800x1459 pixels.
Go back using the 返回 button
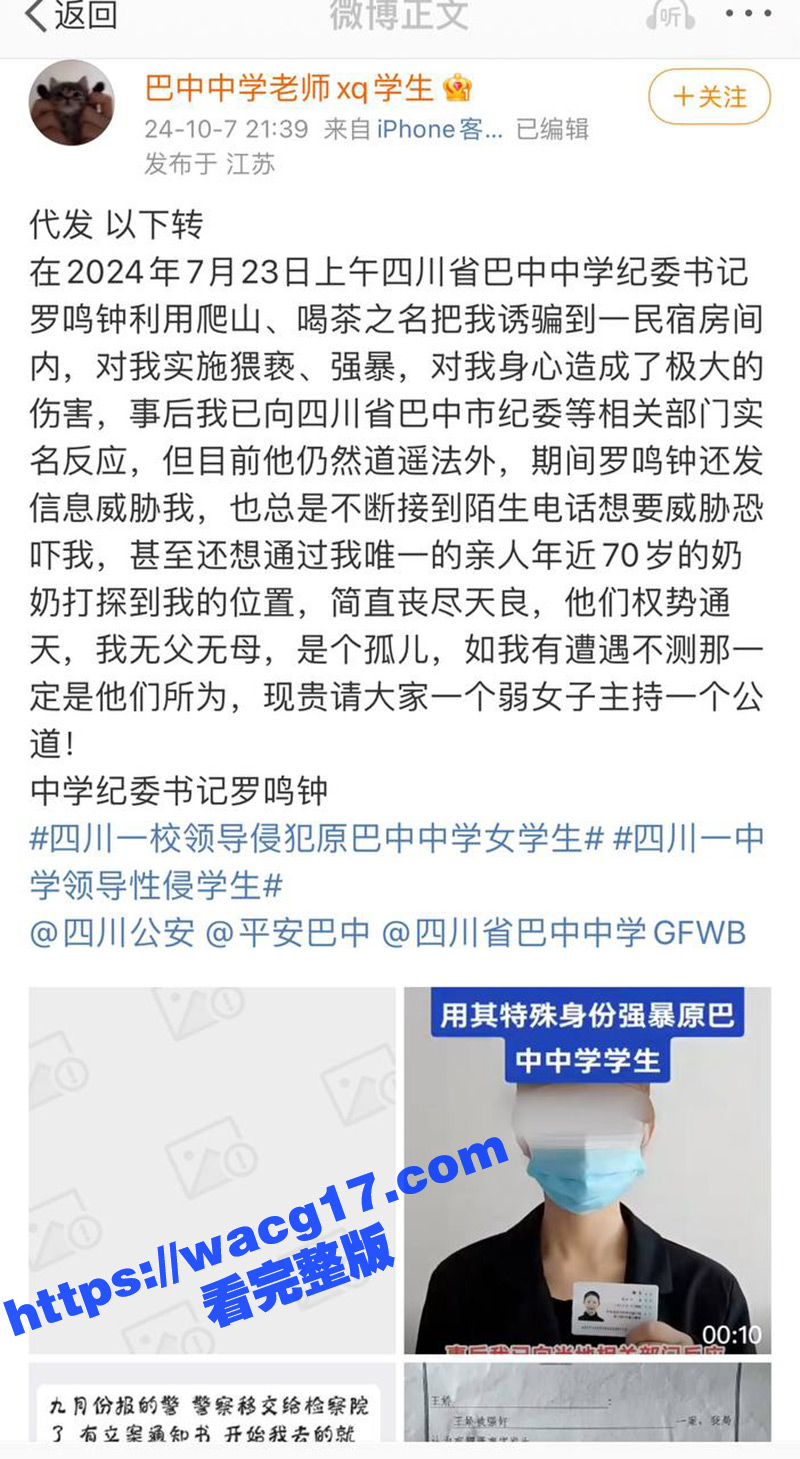point(70,16)
